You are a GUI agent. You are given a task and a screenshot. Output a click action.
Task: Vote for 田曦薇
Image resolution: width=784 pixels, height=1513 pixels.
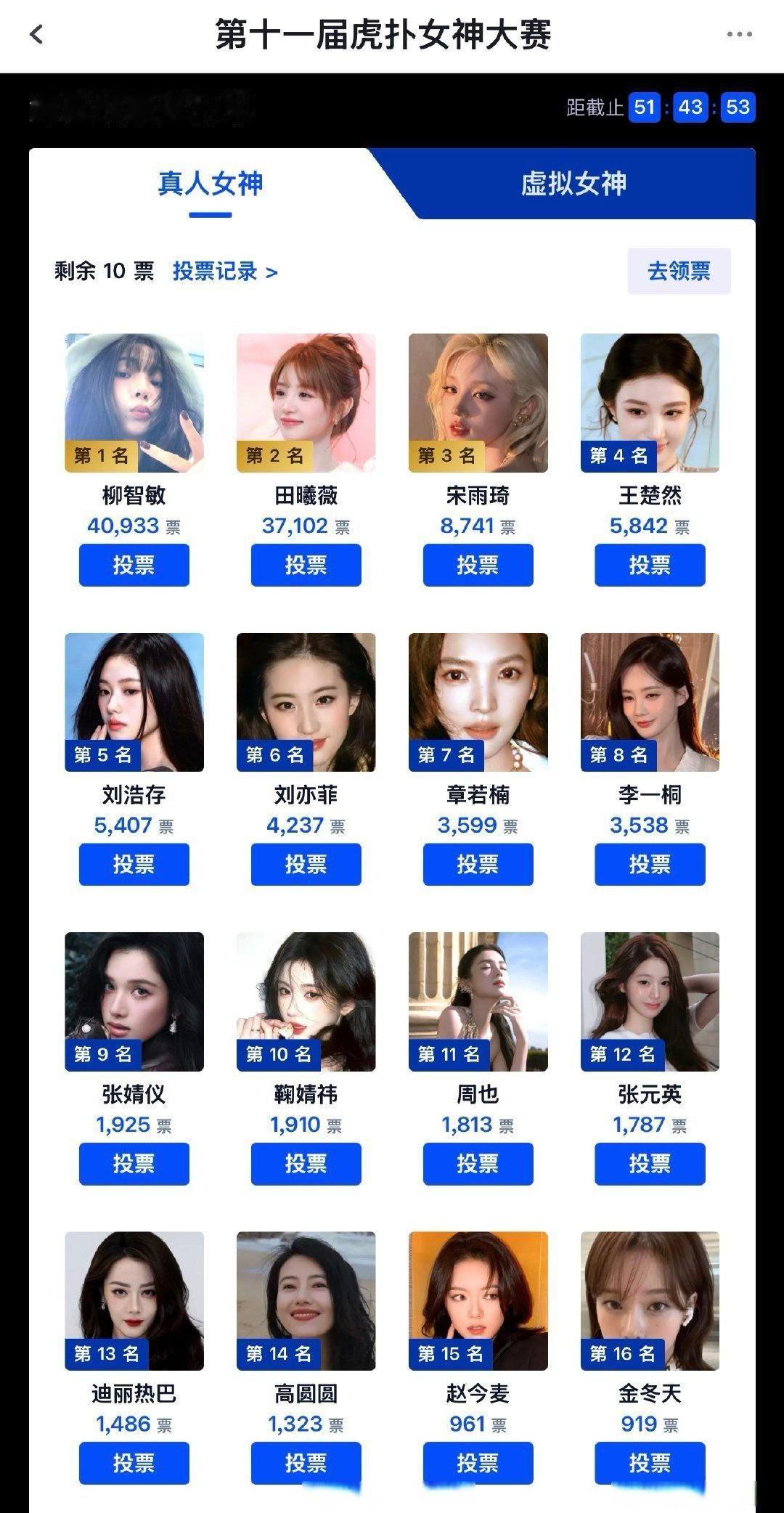coord(306,565)
